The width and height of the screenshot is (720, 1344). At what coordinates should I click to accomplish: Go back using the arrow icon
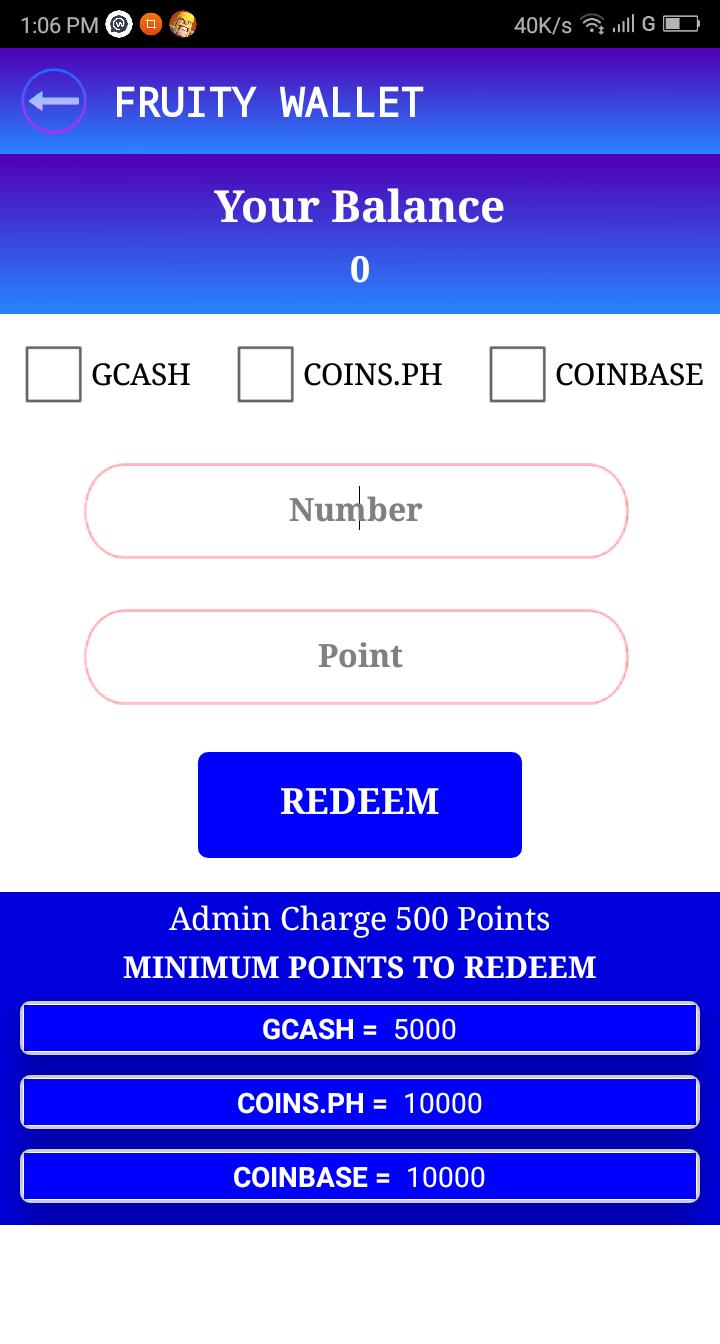54,101
